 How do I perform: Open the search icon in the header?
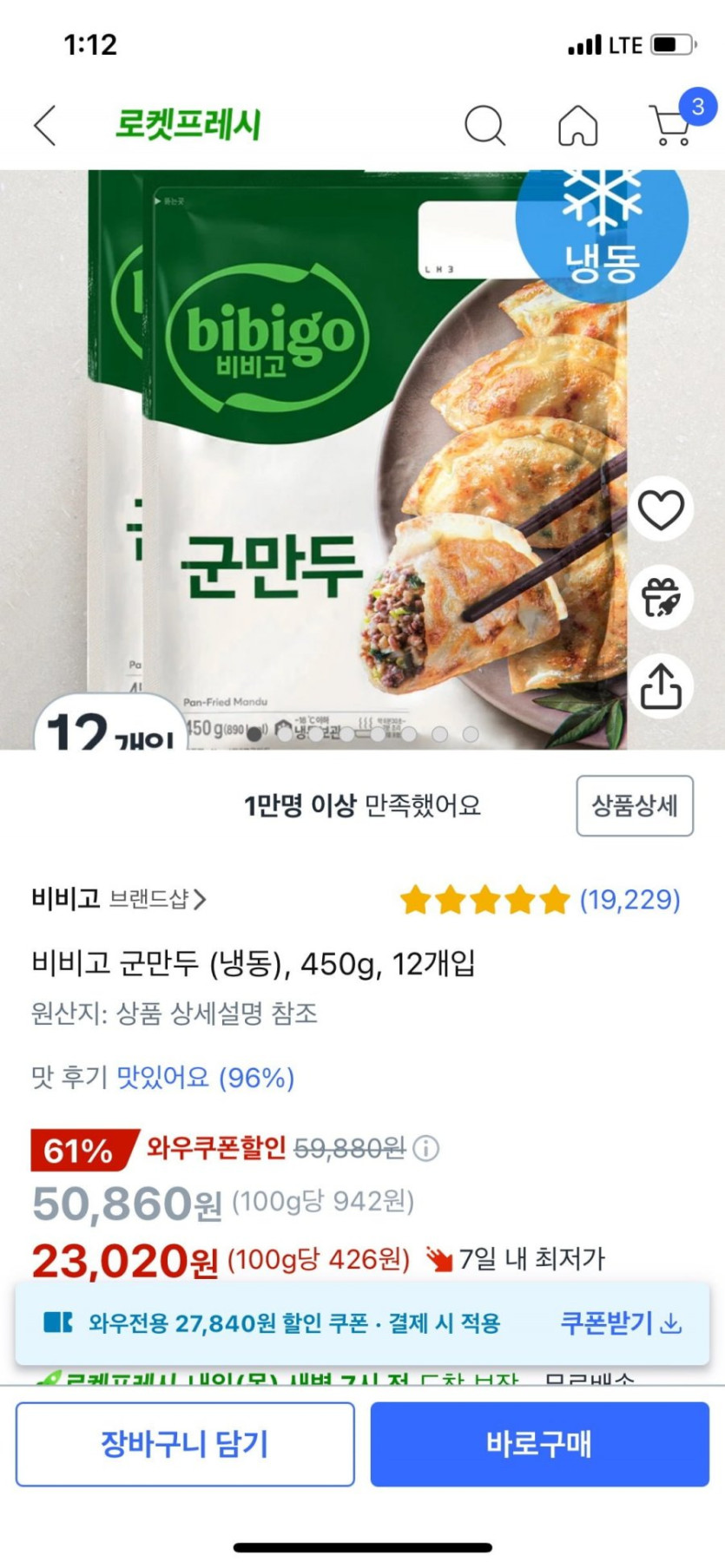point(484,126)
